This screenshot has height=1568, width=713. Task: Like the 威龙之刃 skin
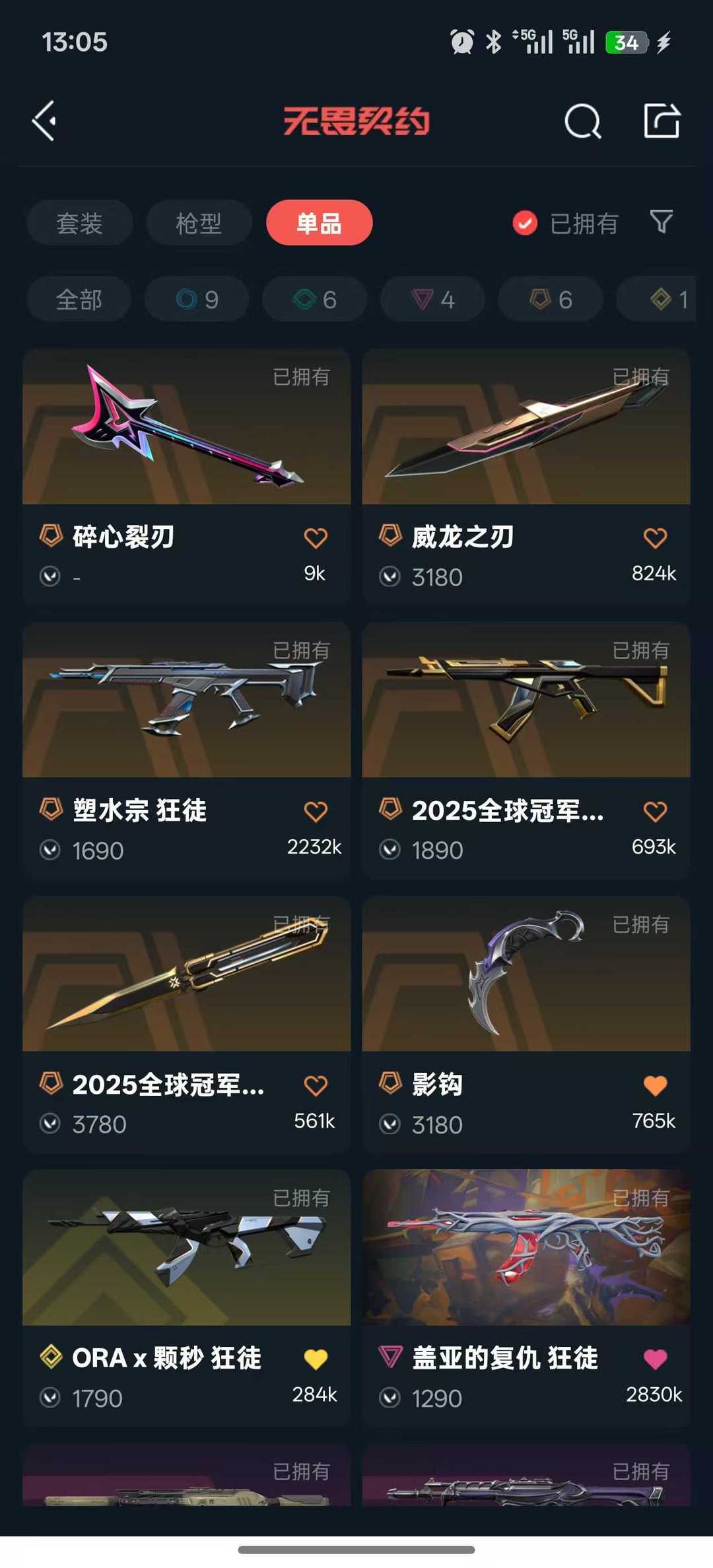(x=654, y=537)
